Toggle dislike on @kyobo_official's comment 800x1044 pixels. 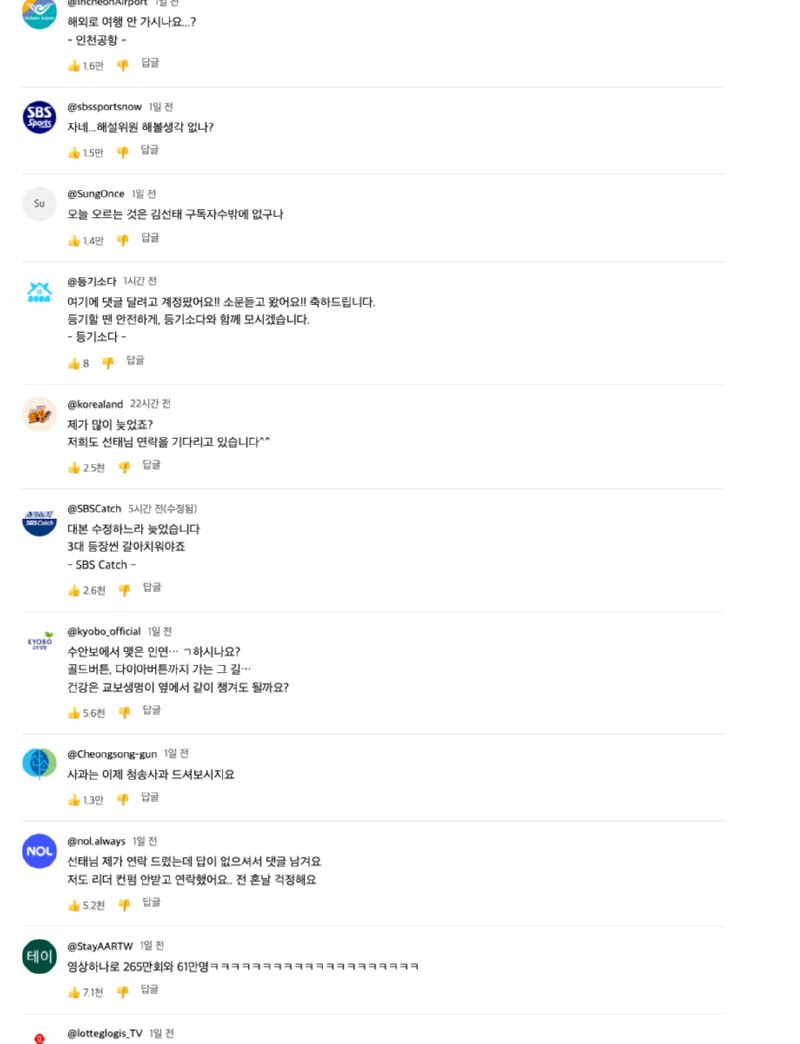(124, 711)
